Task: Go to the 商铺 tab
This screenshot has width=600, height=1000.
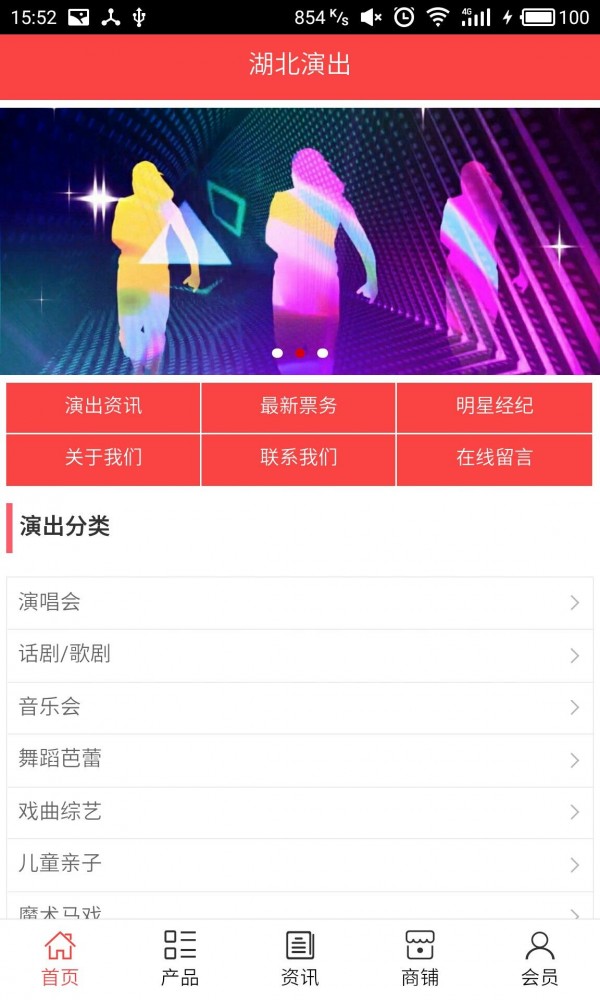Action: point(420,958)
